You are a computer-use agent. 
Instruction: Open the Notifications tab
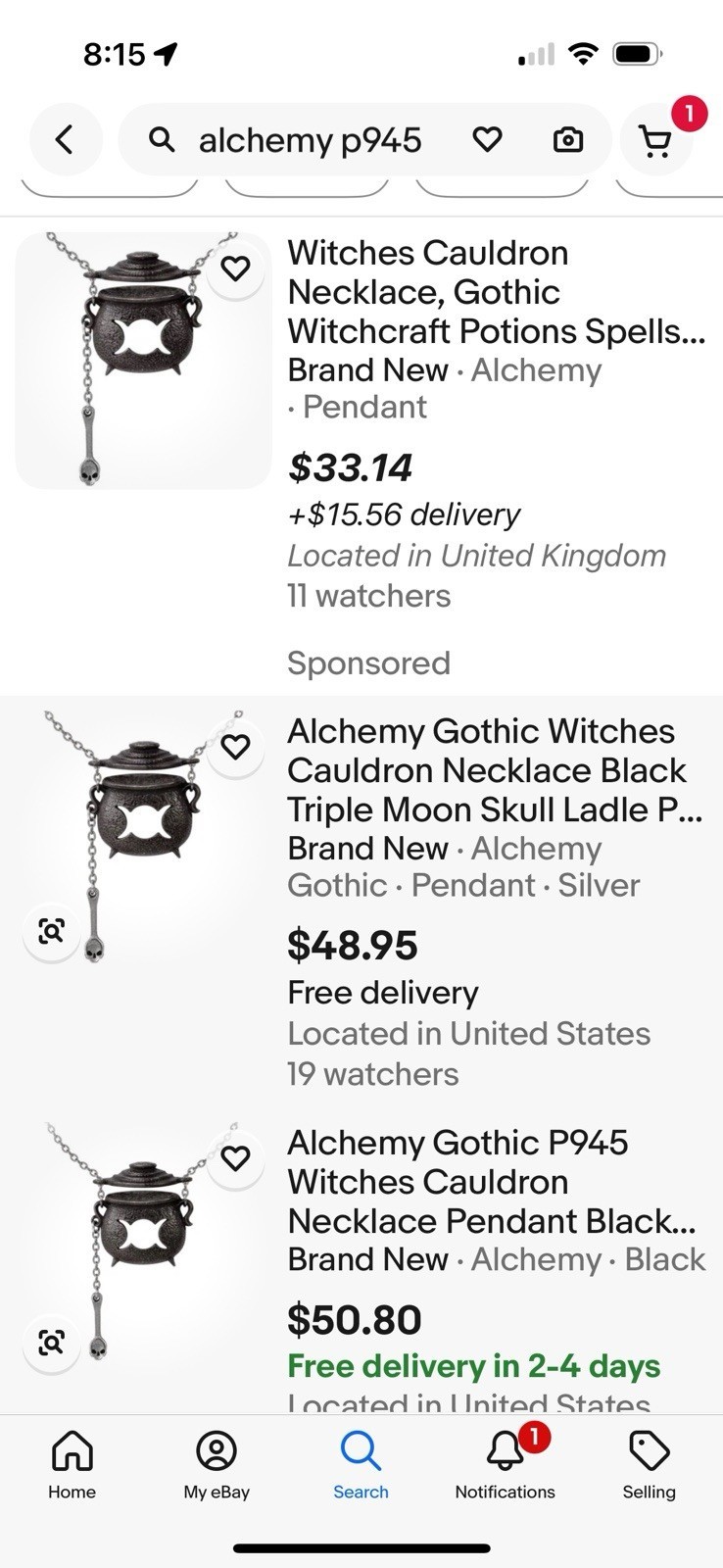[x=505, y=1465]
